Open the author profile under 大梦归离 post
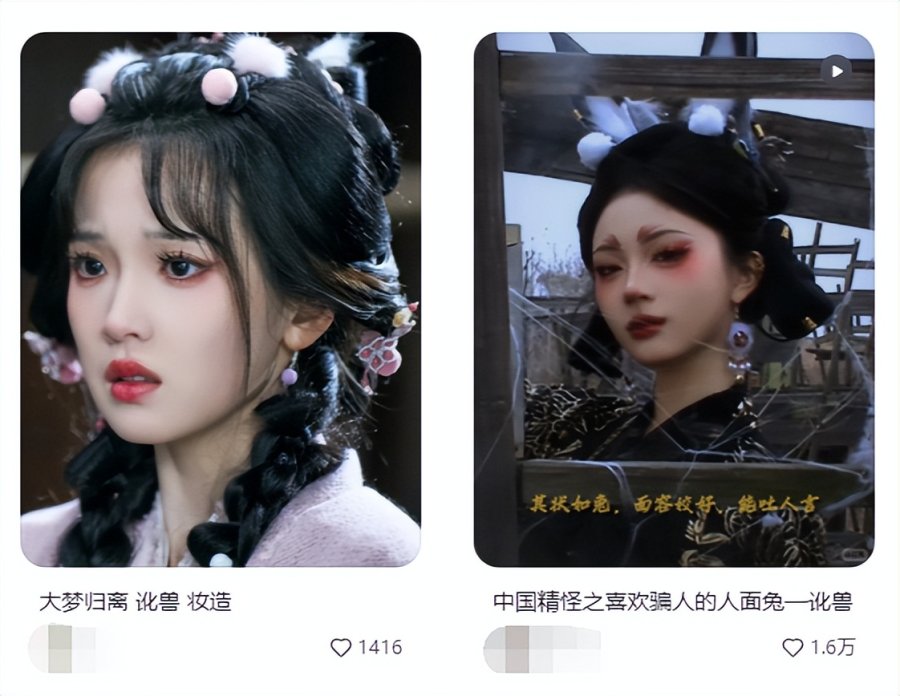The width and height of the screenshot is (900, 696). 62,647
